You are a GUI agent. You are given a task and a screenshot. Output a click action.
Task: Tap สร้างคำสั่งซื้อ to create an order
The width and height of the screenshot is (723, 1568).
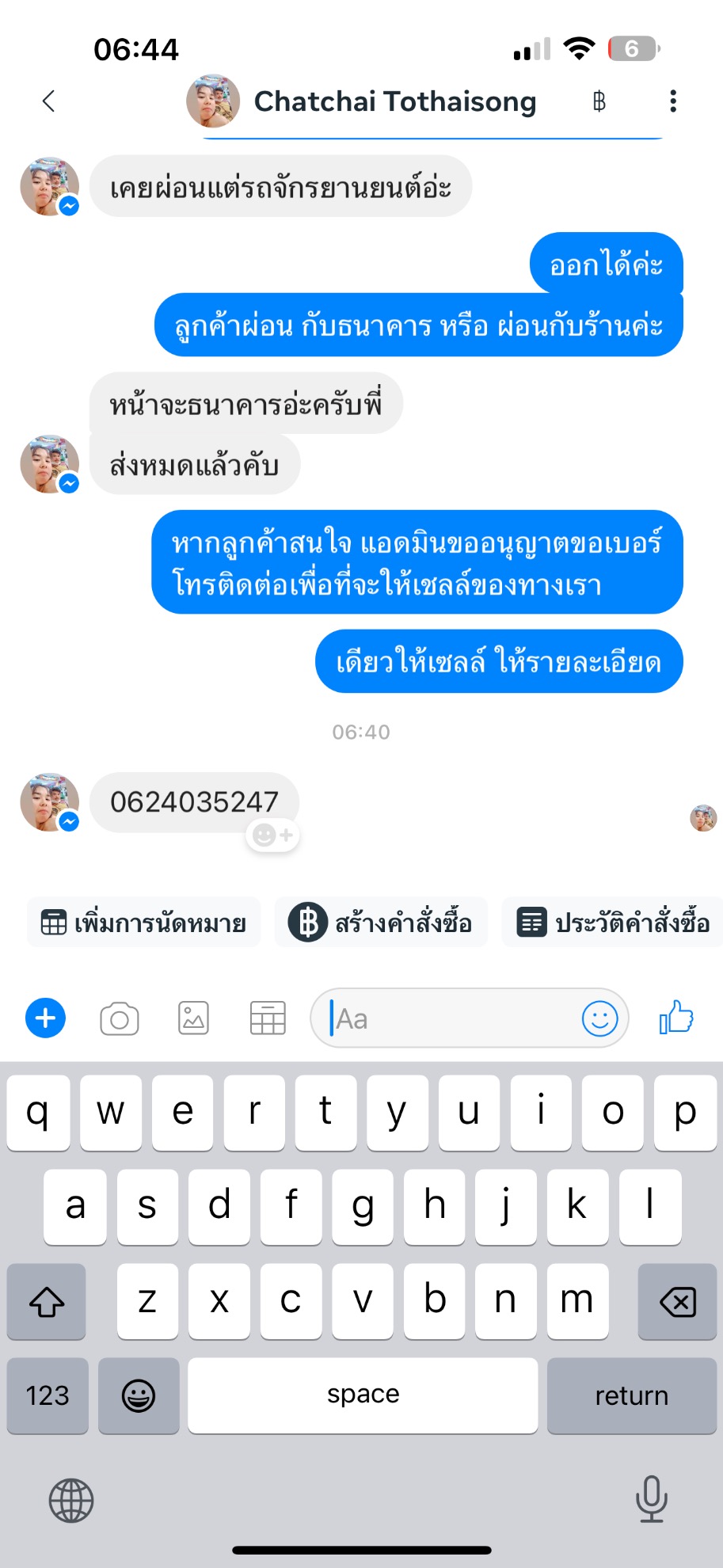(x=381, y=923)
